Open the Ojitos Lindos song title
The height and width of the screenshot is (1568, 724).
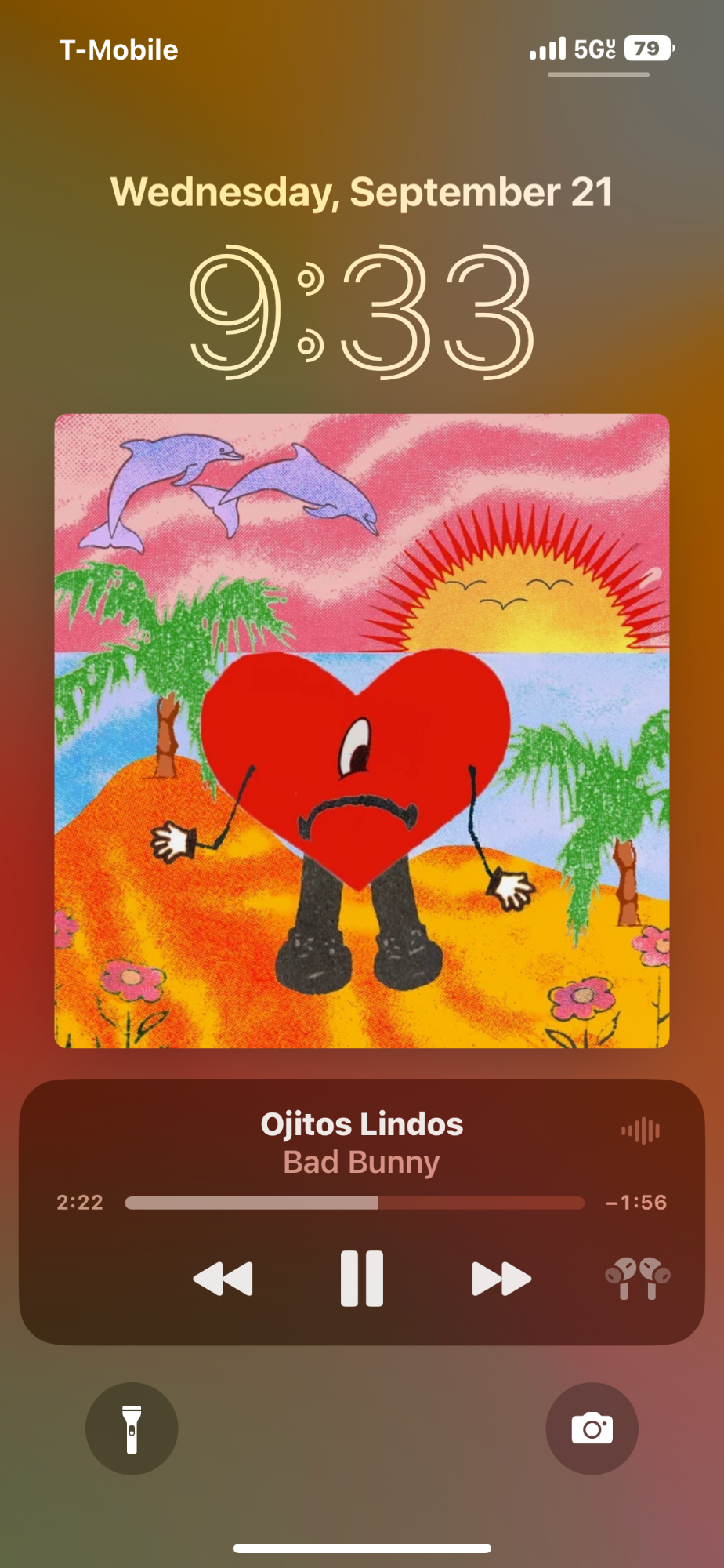pos(362,1124)
